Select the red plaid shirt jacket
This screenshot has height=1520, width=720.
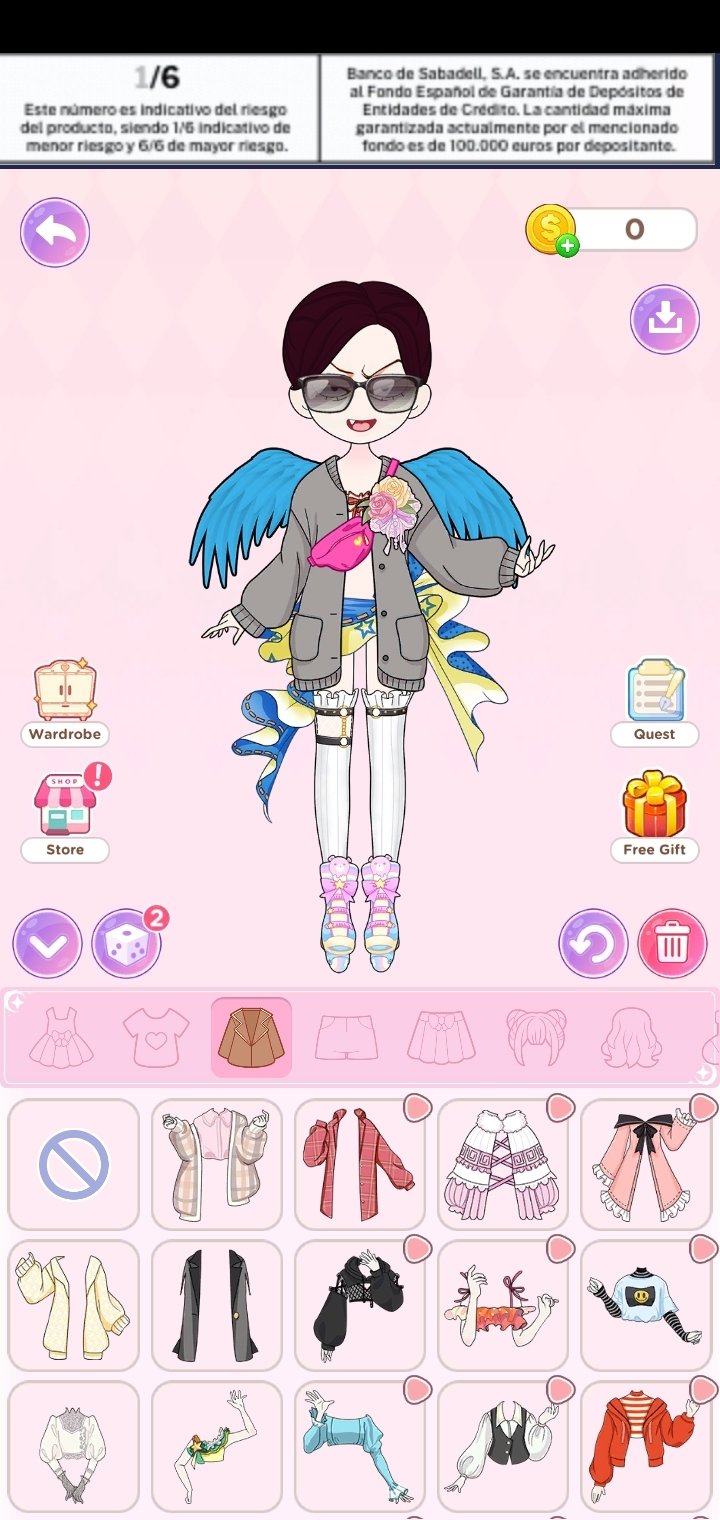tap(360, 1165)
